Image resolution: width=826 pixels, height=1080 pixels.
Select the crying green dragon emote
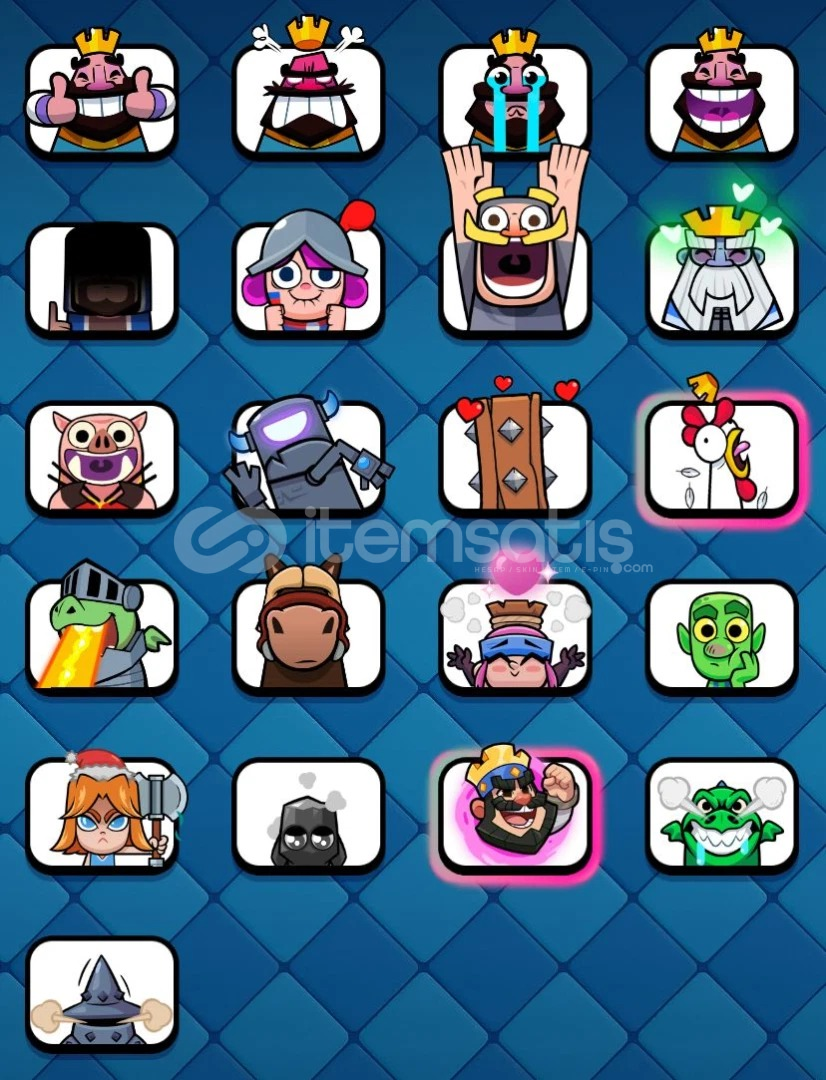point(721,814)
